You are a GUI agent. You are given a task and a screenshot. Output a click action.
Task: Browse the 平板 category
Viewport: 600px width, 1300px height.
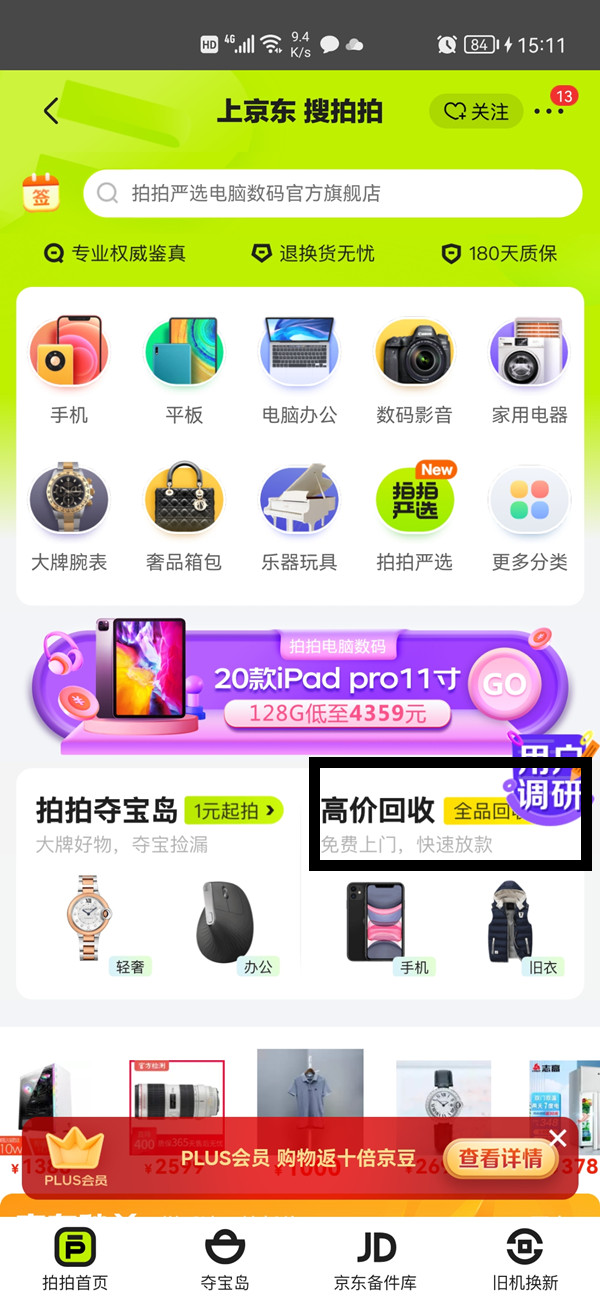pyautogui.click(x=184, y=370)
